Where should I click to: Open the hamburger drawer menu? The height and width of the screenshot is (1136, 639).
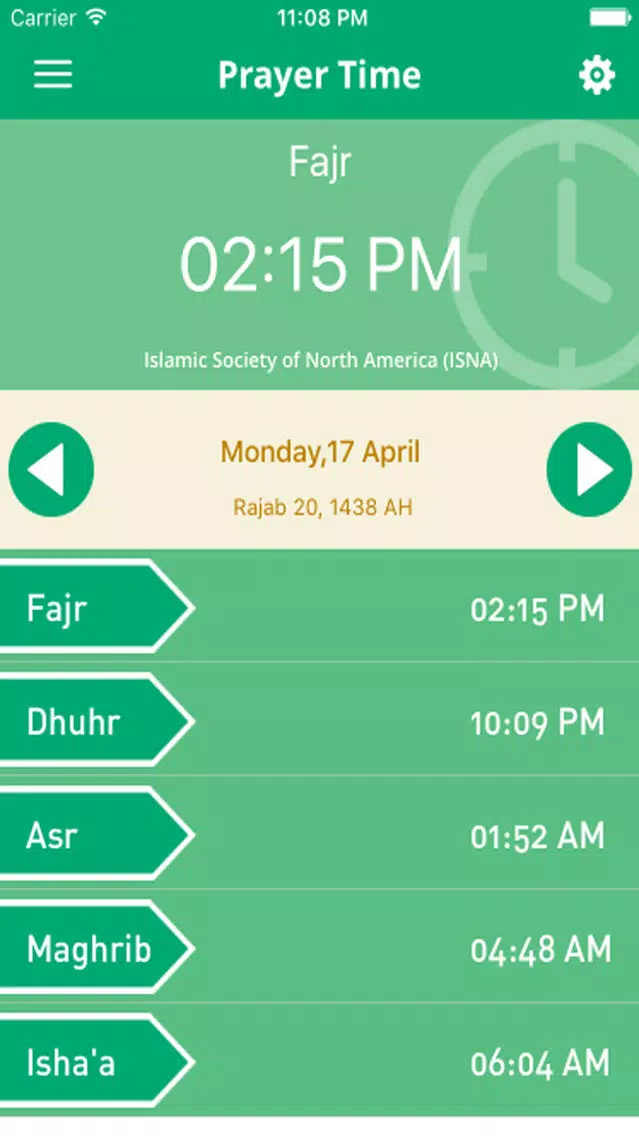click(53, 75)
